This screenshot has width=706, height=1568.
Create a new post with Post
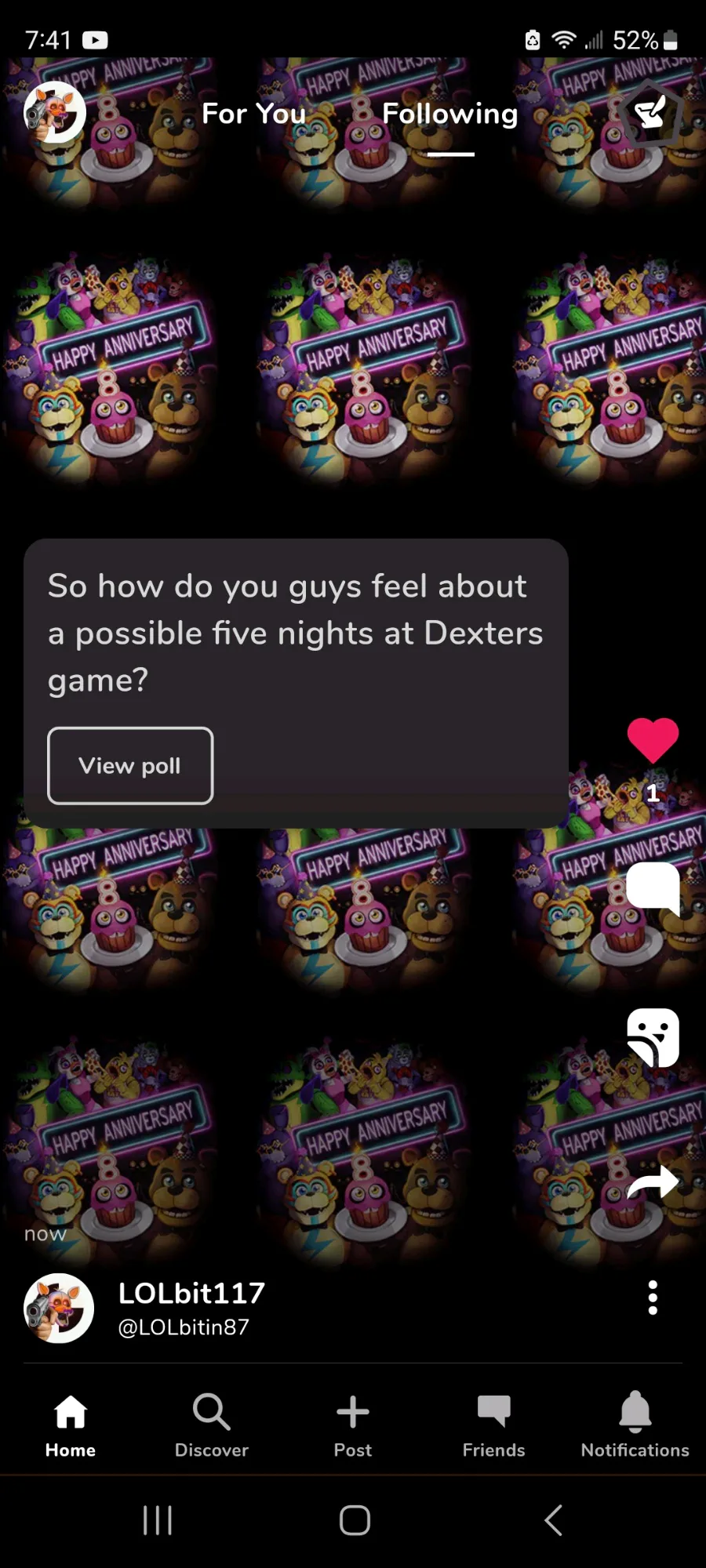tap(353, 1425)
